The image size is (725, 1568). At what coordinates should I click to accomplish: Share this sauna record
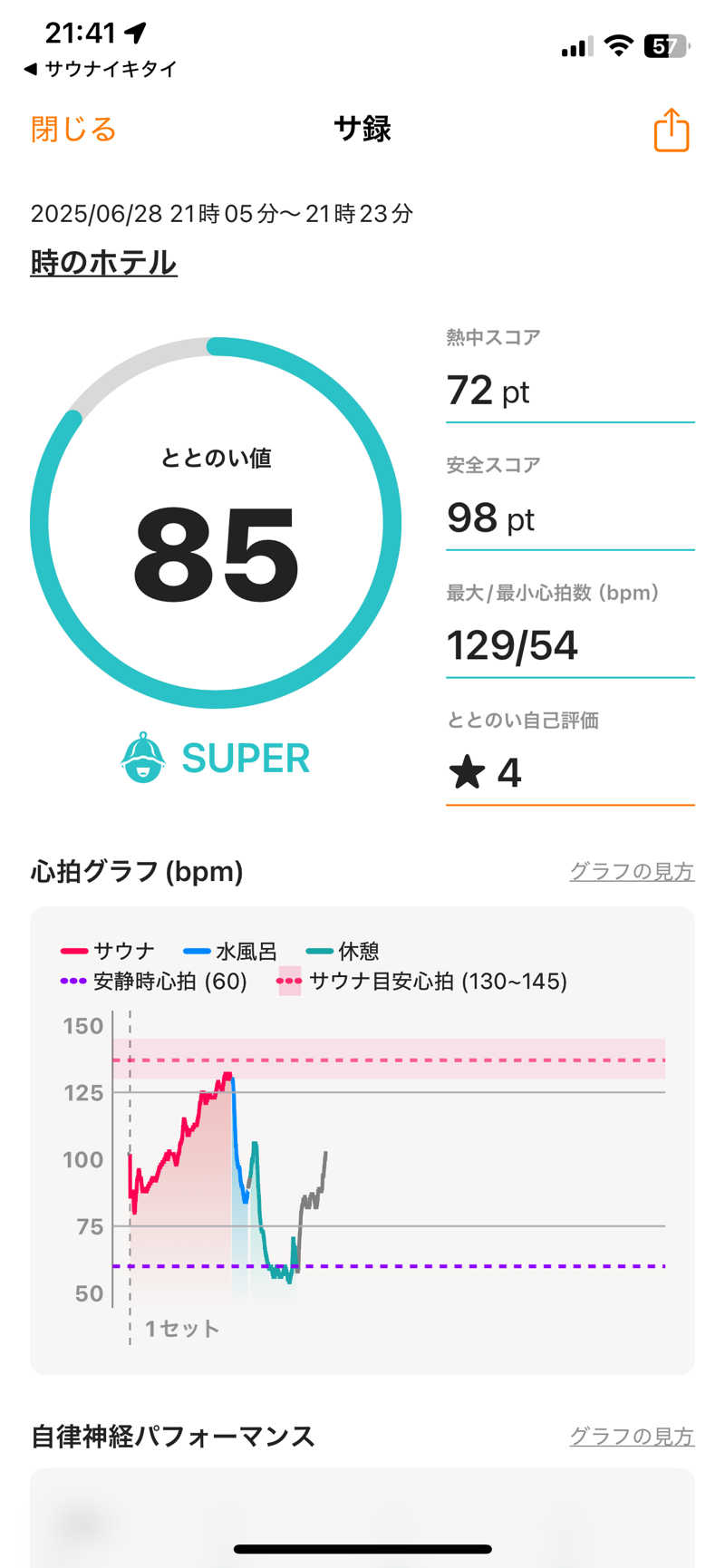pyautogui.click(x=671, y=130)
